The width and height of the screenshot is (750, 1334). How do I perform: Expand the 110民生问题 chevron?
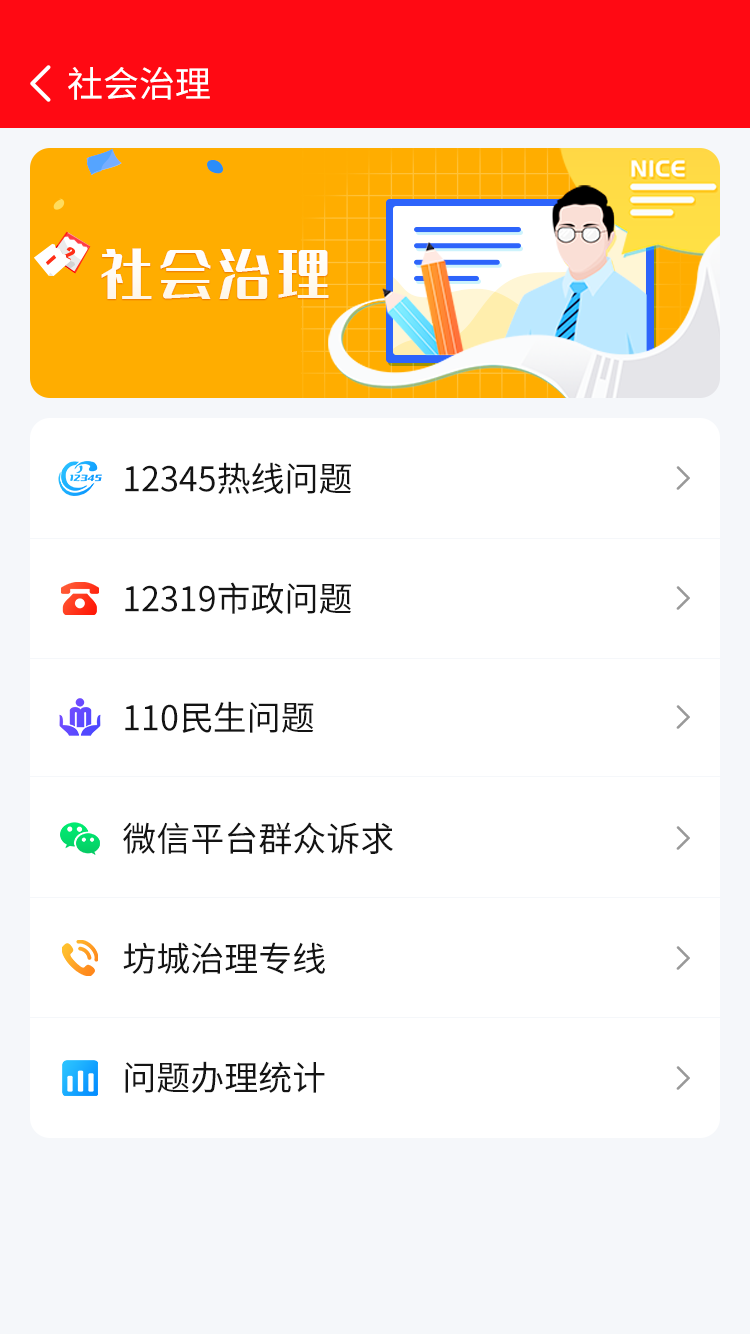tap(683, 718)
